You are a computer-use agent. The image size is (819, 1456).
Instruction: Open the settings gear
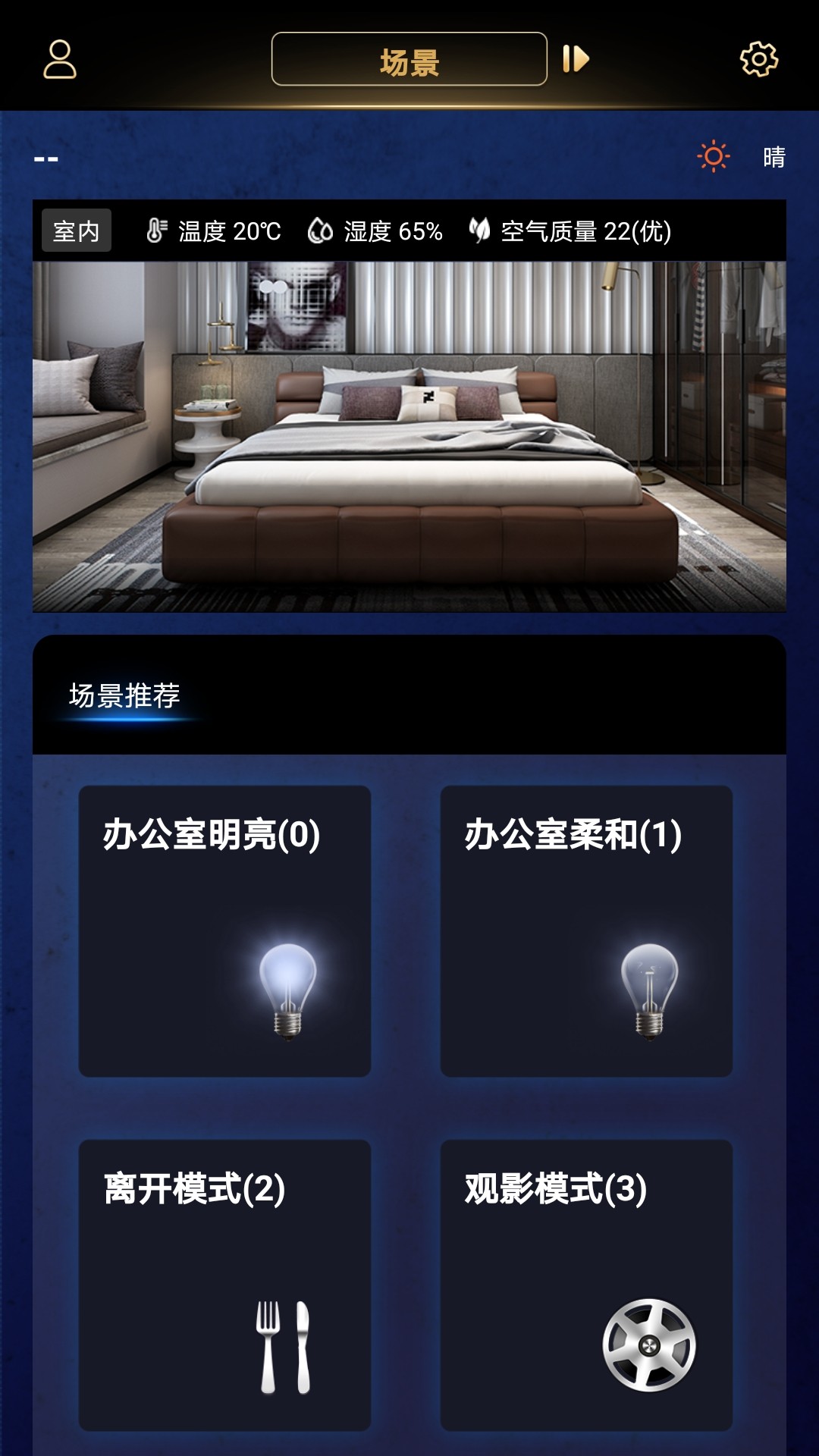758,59
